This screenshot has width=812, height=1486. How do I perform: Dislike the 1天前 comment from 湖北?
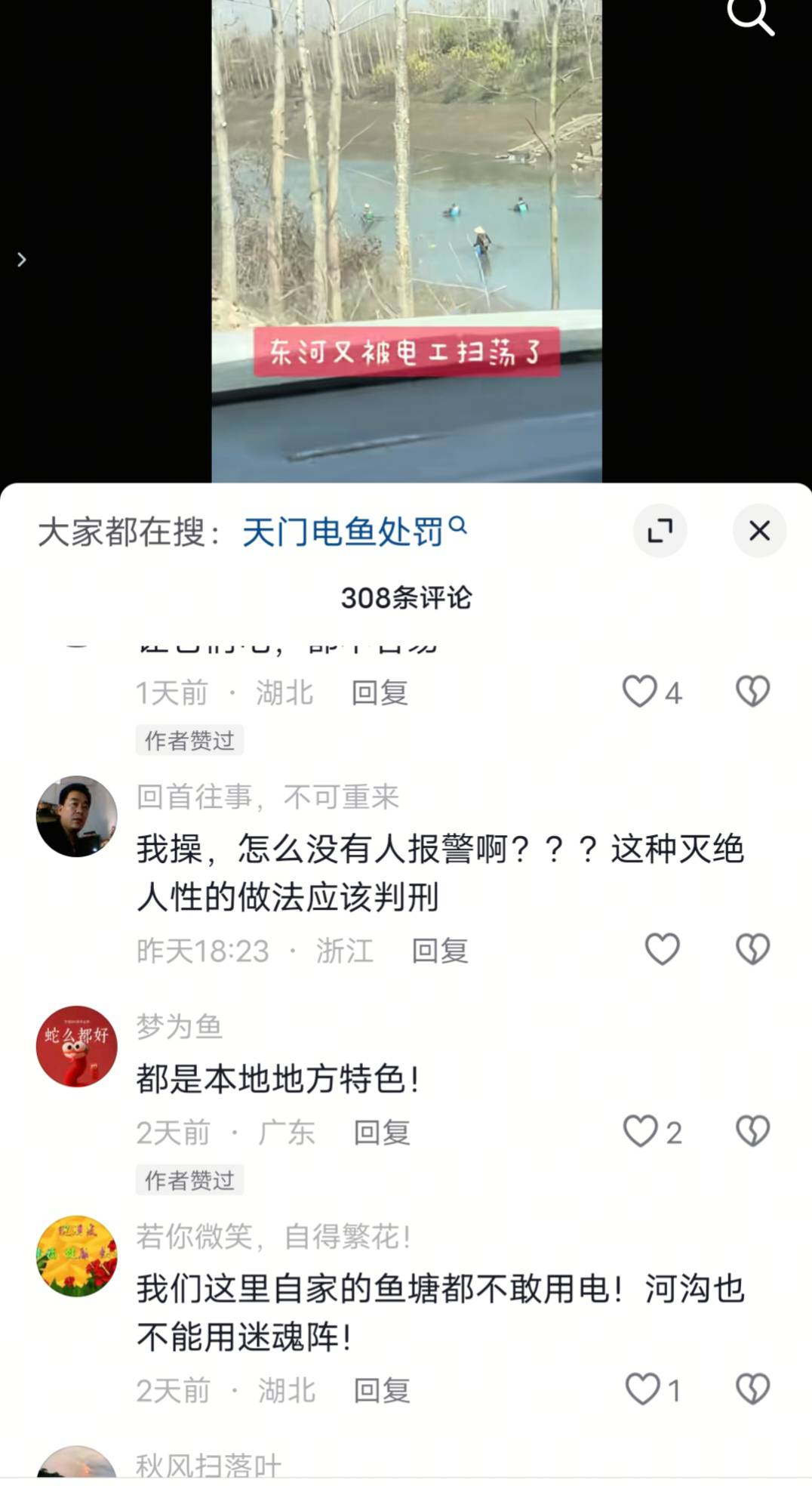(752, 691)
